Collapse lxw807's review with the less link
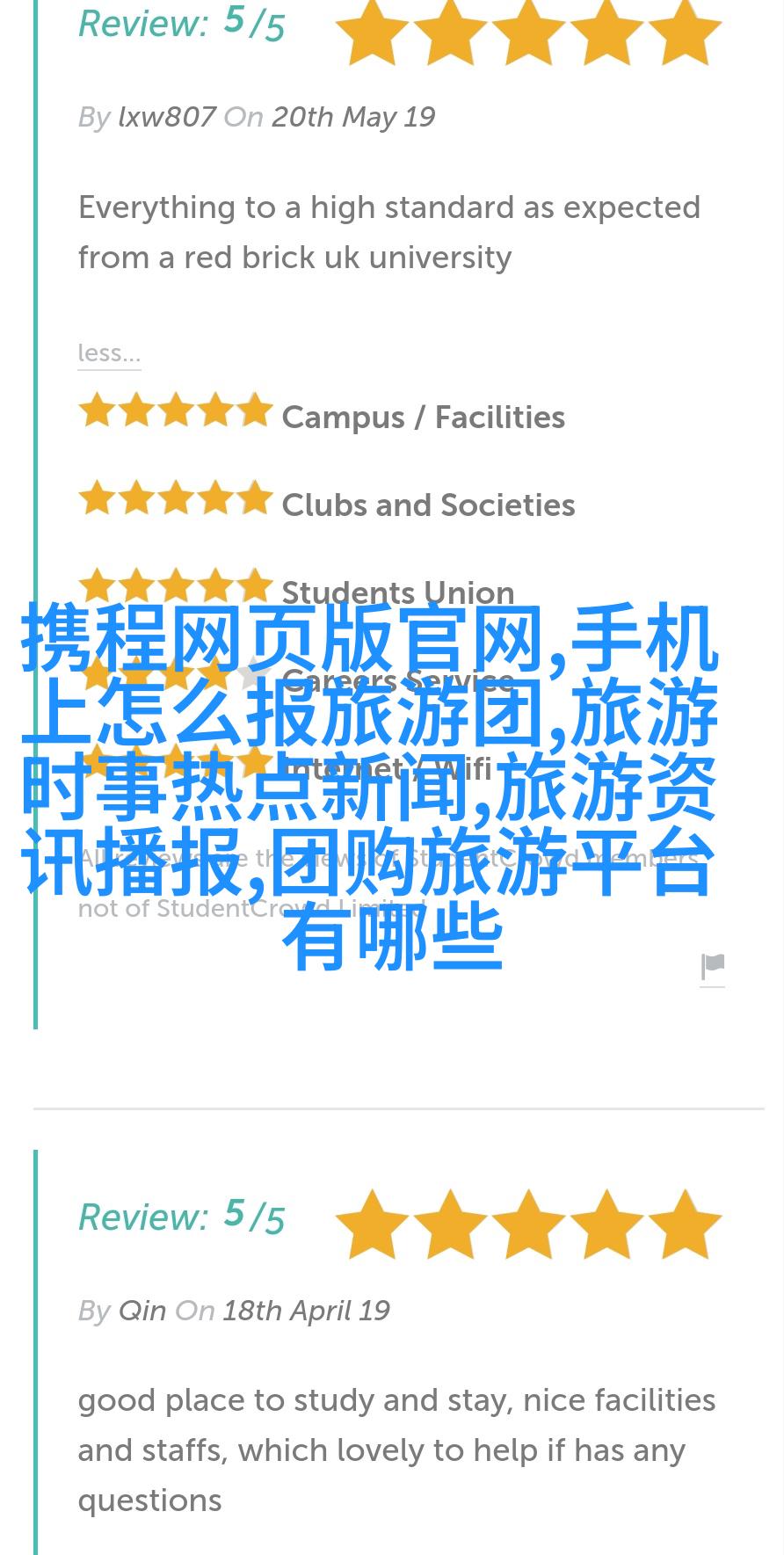784x1555 pixels. click(109, 353)
